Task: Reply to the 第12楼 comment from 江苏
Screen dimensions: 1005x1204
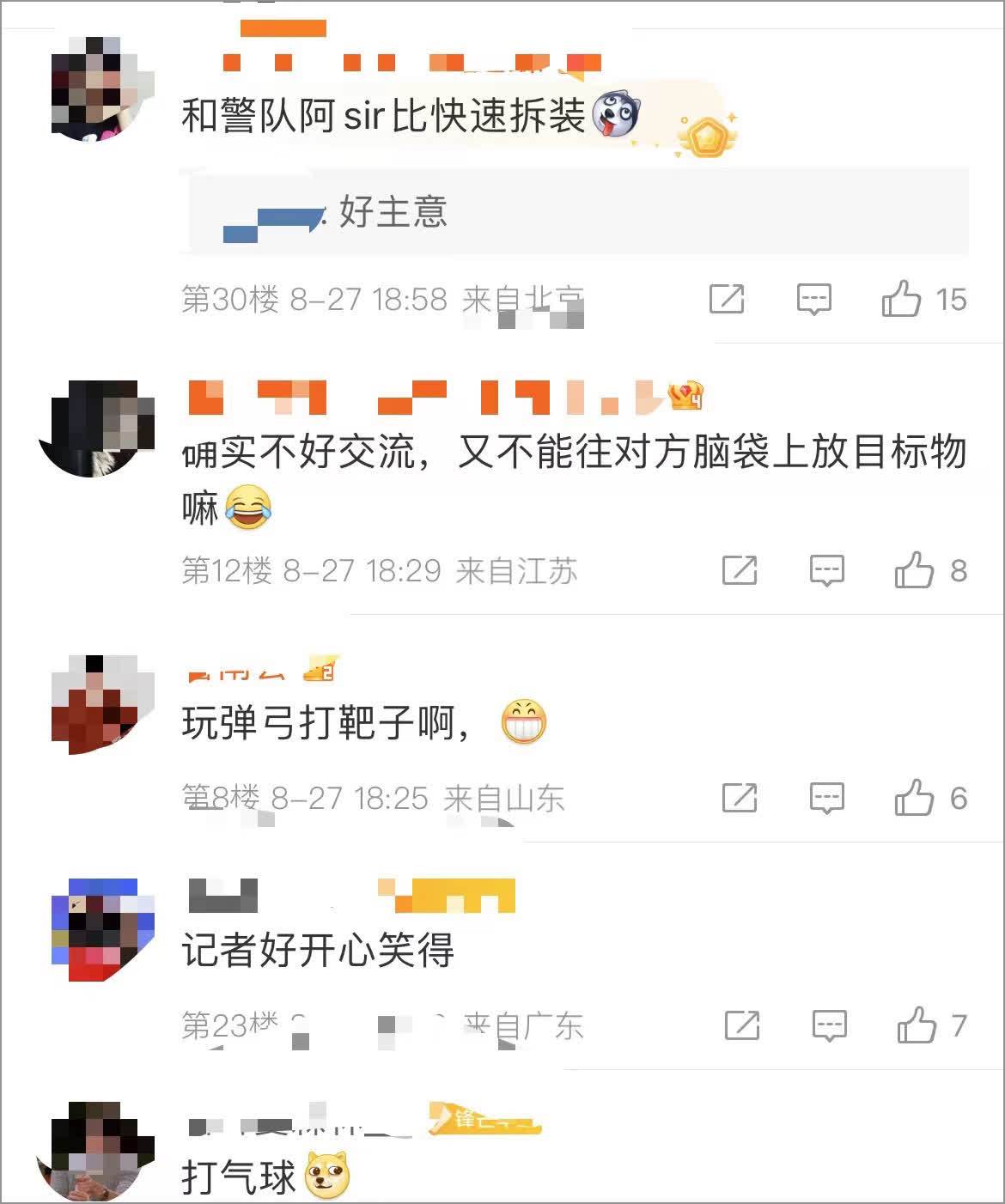Action: 826,570
